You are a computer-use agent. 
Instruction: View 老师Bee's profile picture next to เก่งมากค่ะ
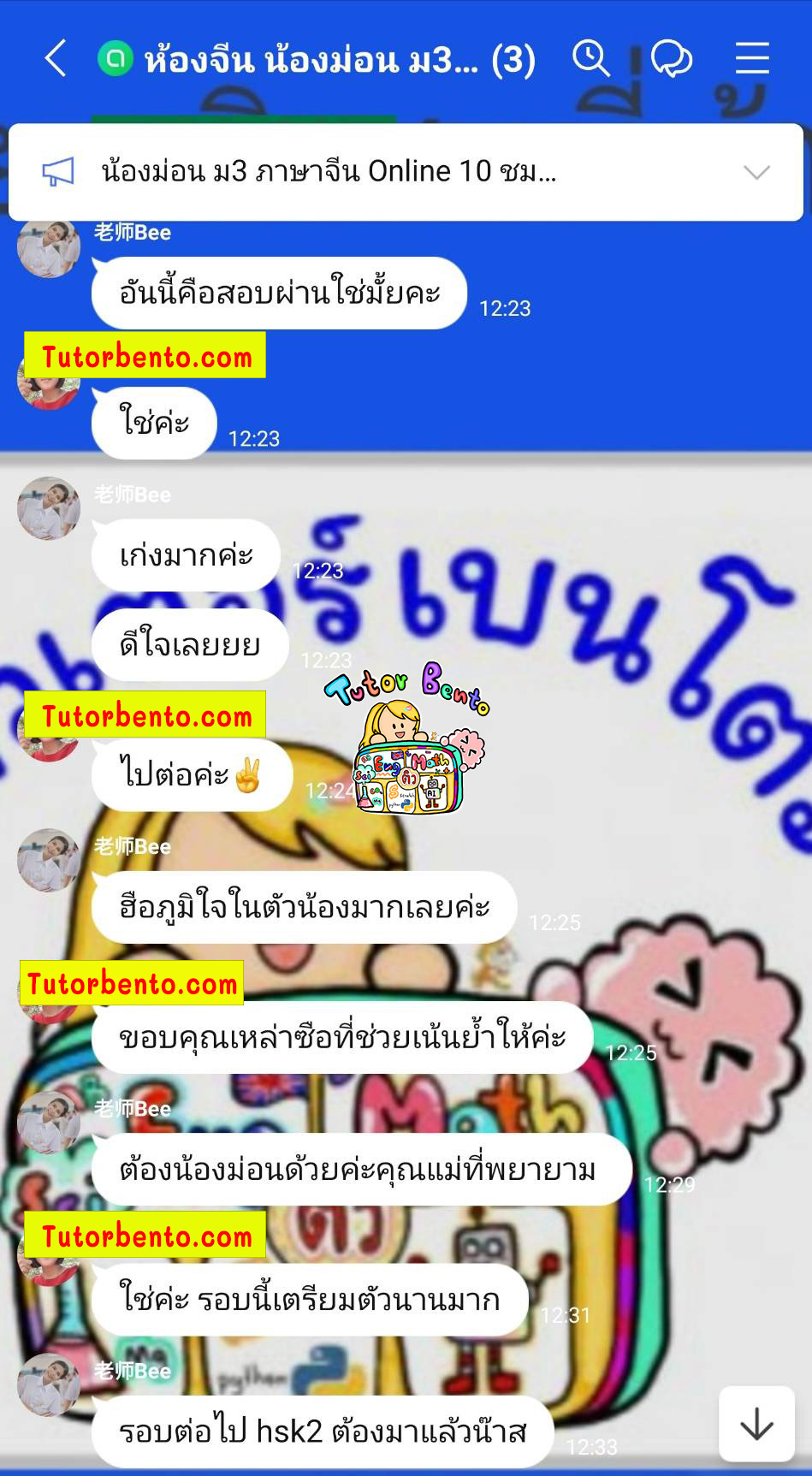point(49,508)
